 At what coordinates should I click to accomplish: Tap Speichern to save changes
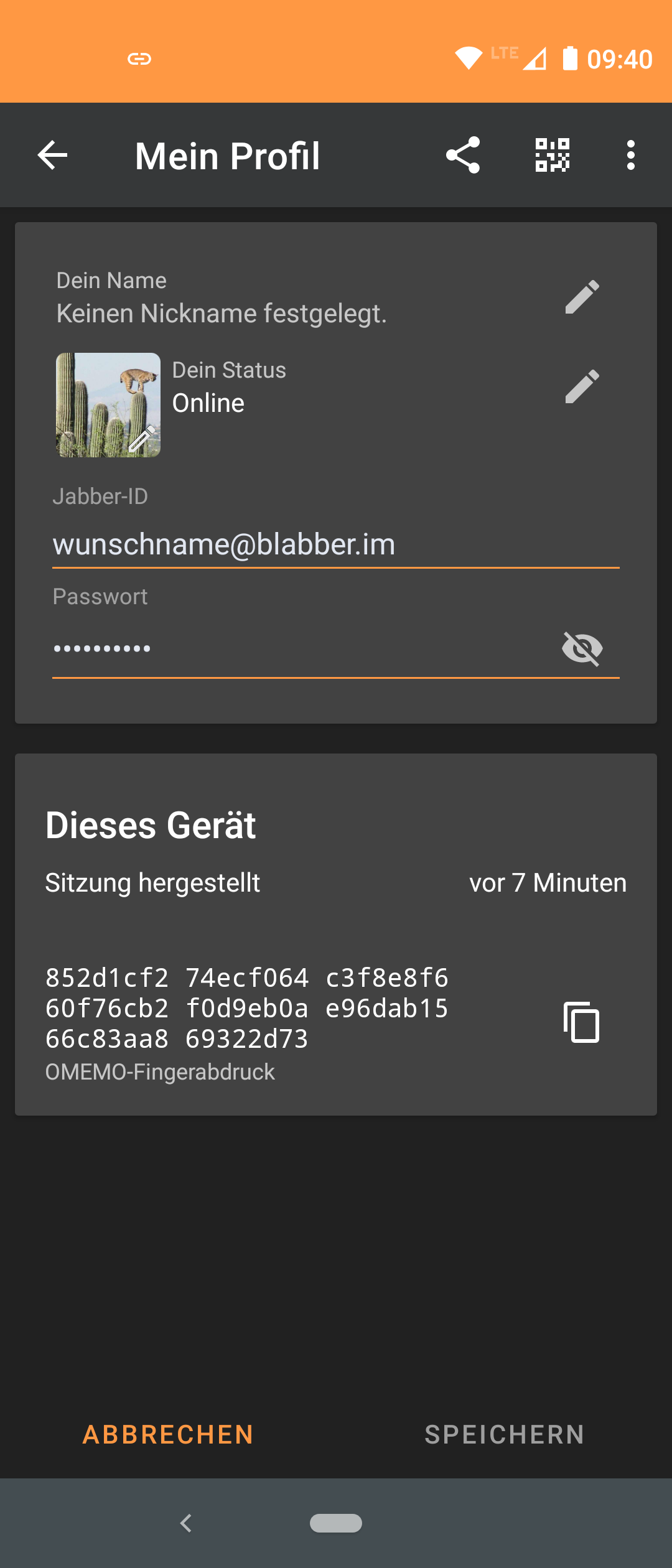coord(504,1435)
